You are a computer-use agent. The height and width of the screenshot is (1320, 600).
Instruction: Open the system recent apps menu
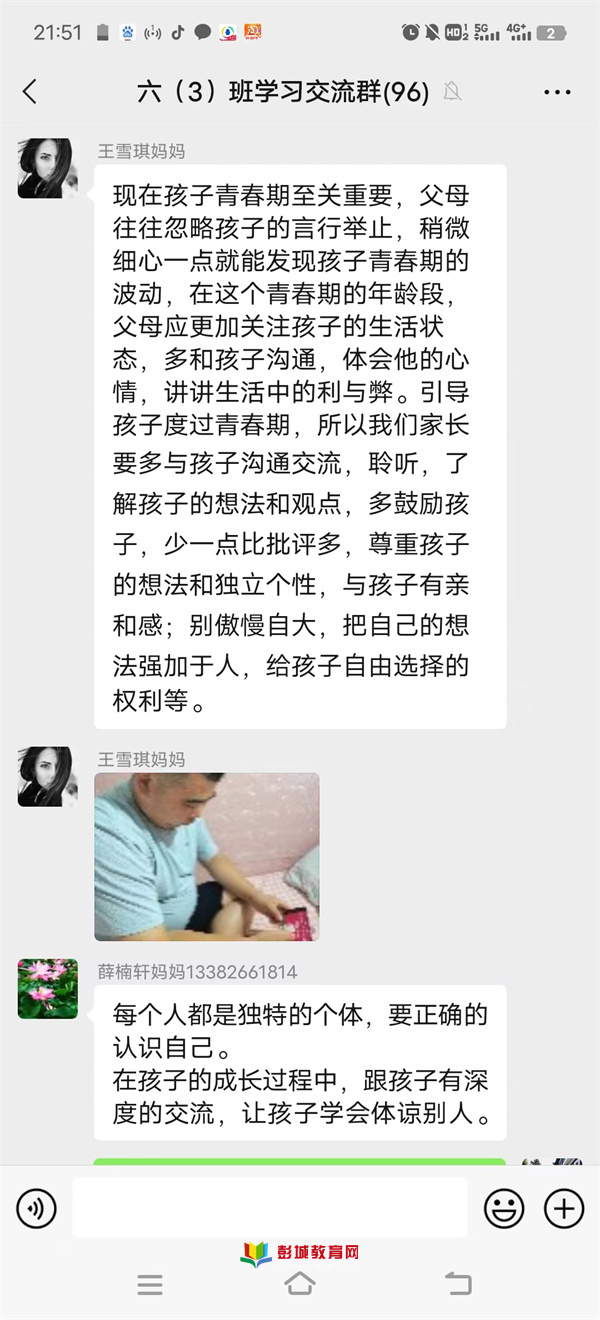click(150, 1285)
